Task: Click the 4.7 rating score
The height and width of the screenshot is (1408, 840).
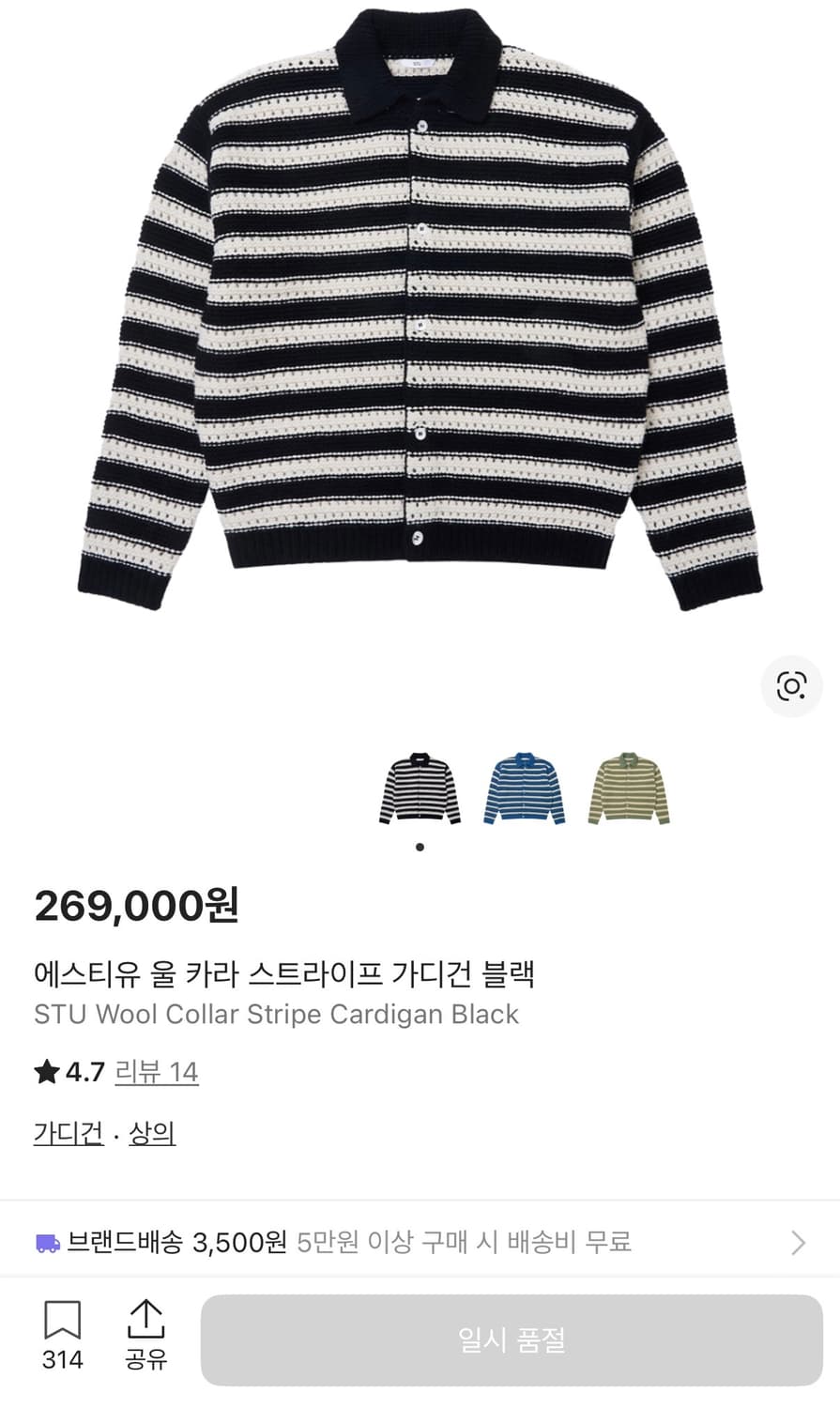Action: point(83,1071)
